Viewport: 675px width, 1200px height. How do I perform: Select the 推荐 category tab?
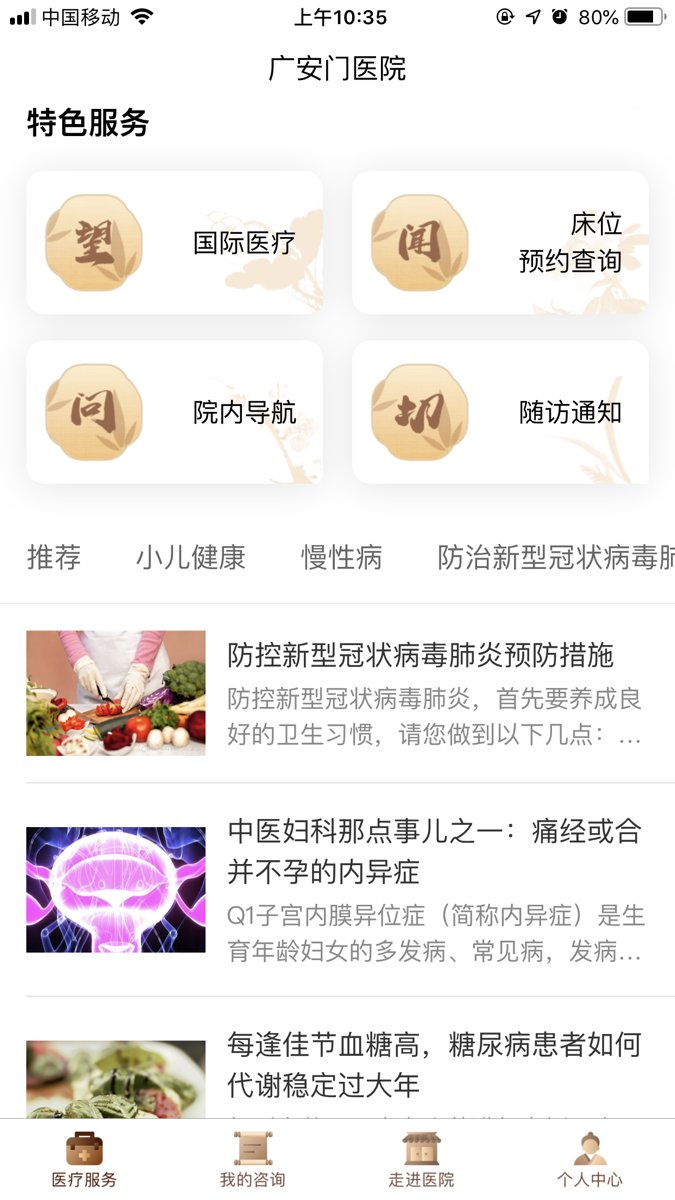[54, 557]
